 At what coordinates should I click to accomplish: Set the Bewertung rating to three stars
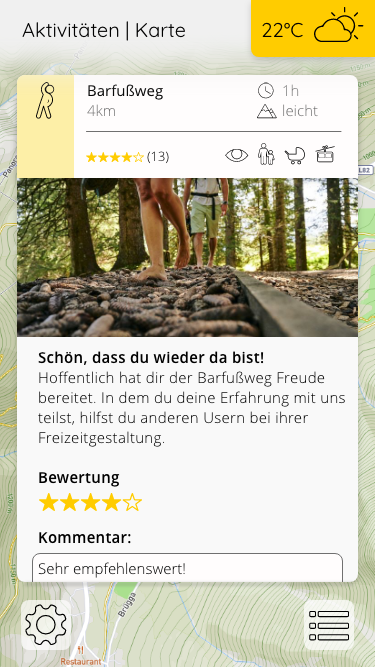(x=90, y=502)
